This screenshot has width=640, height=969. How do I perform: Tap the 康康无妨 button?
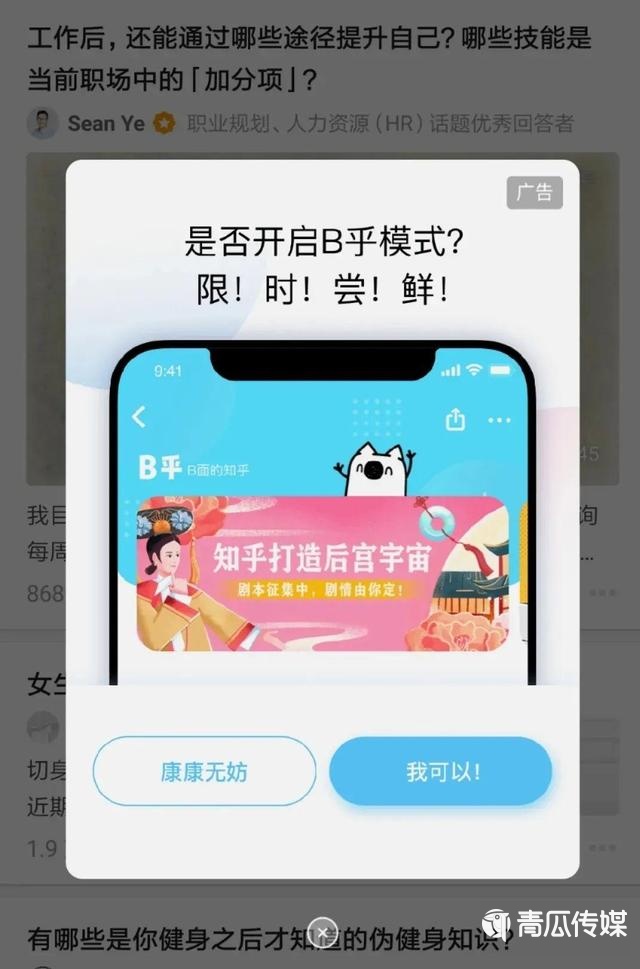point(204,771)
